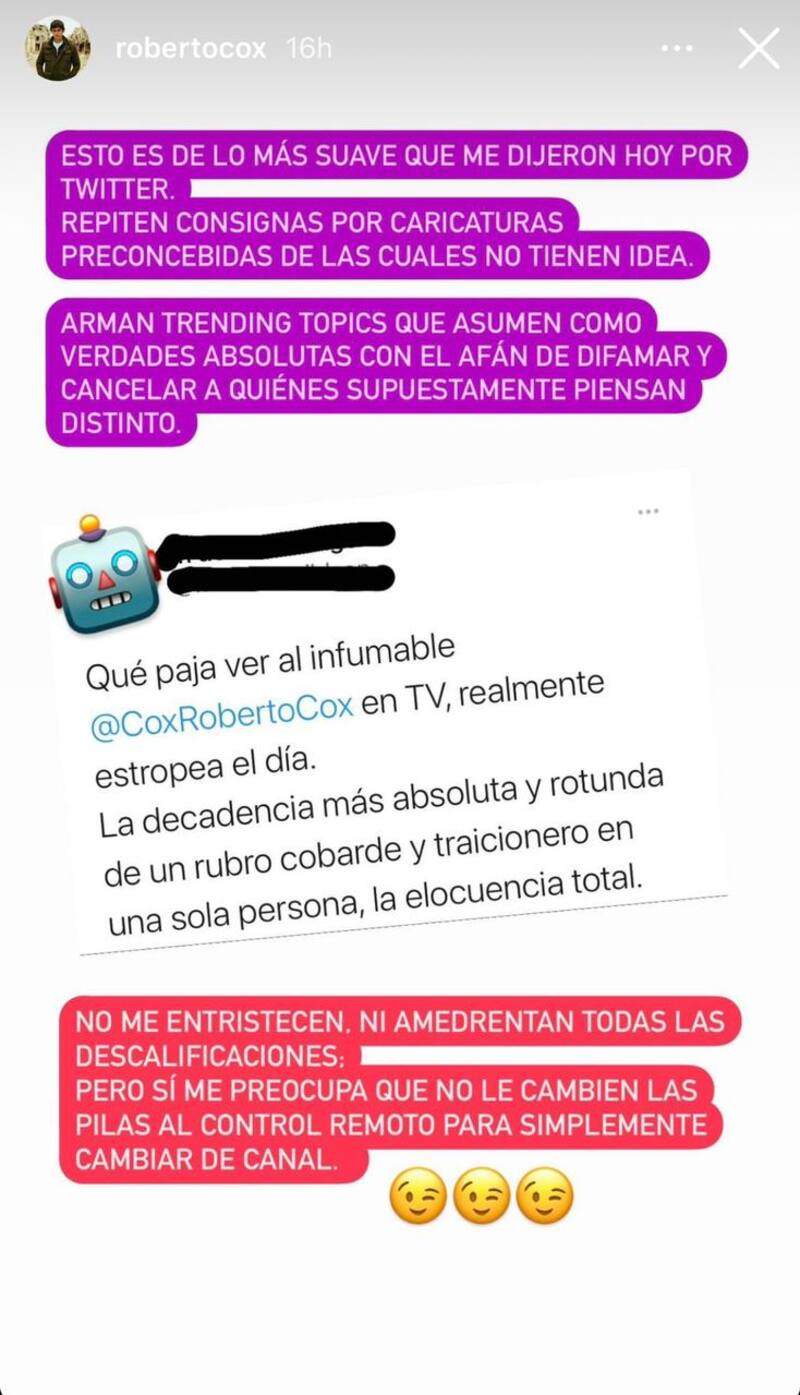The width and height of the screenshot is (800, 1395).
Task: Close the story viewer
Action: point(758,49)
